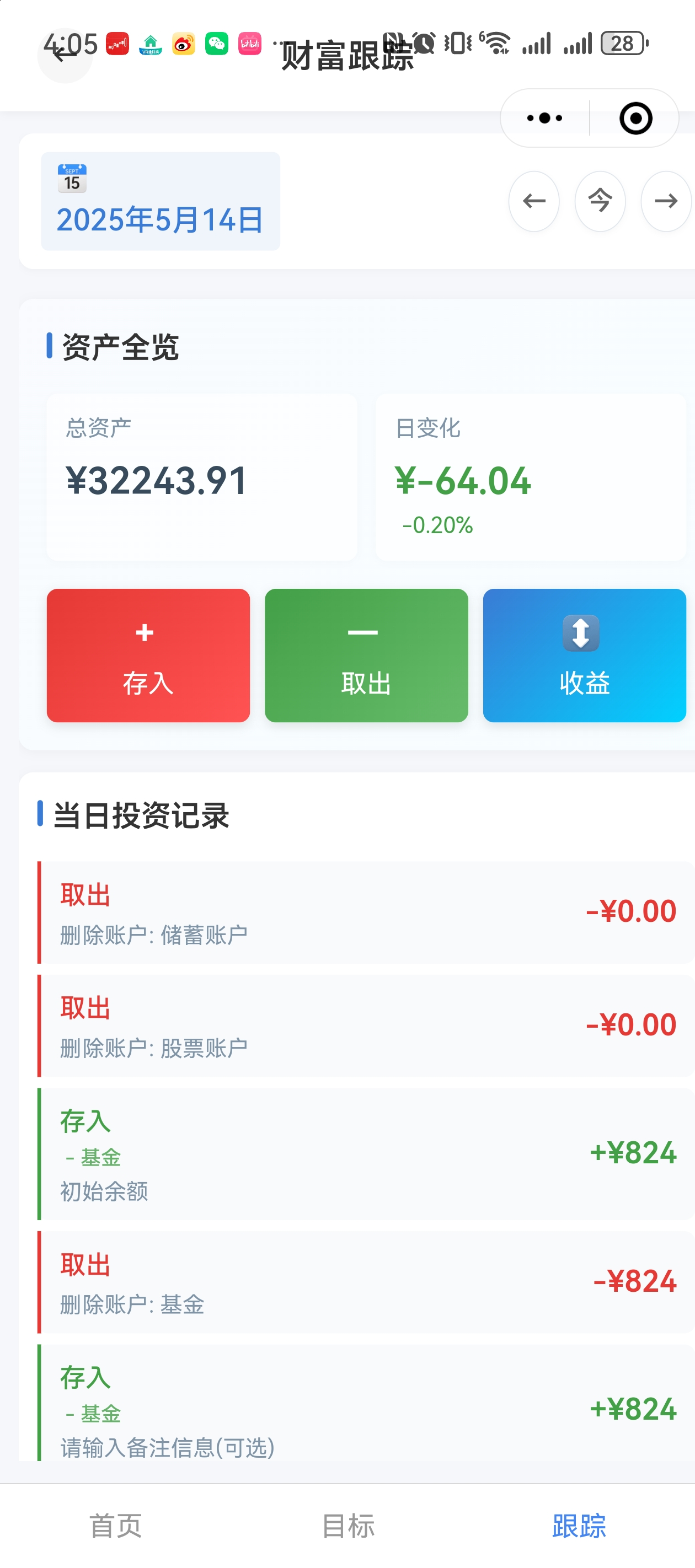Switch to the 目标 tab

click(x=348, y=1526)
